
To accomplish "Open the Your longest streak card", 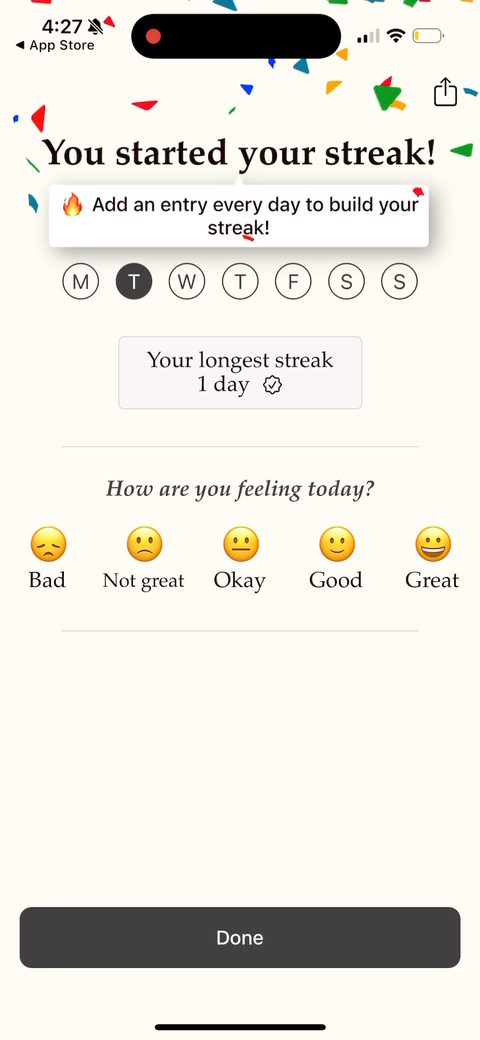I will (x=240, y=373).
